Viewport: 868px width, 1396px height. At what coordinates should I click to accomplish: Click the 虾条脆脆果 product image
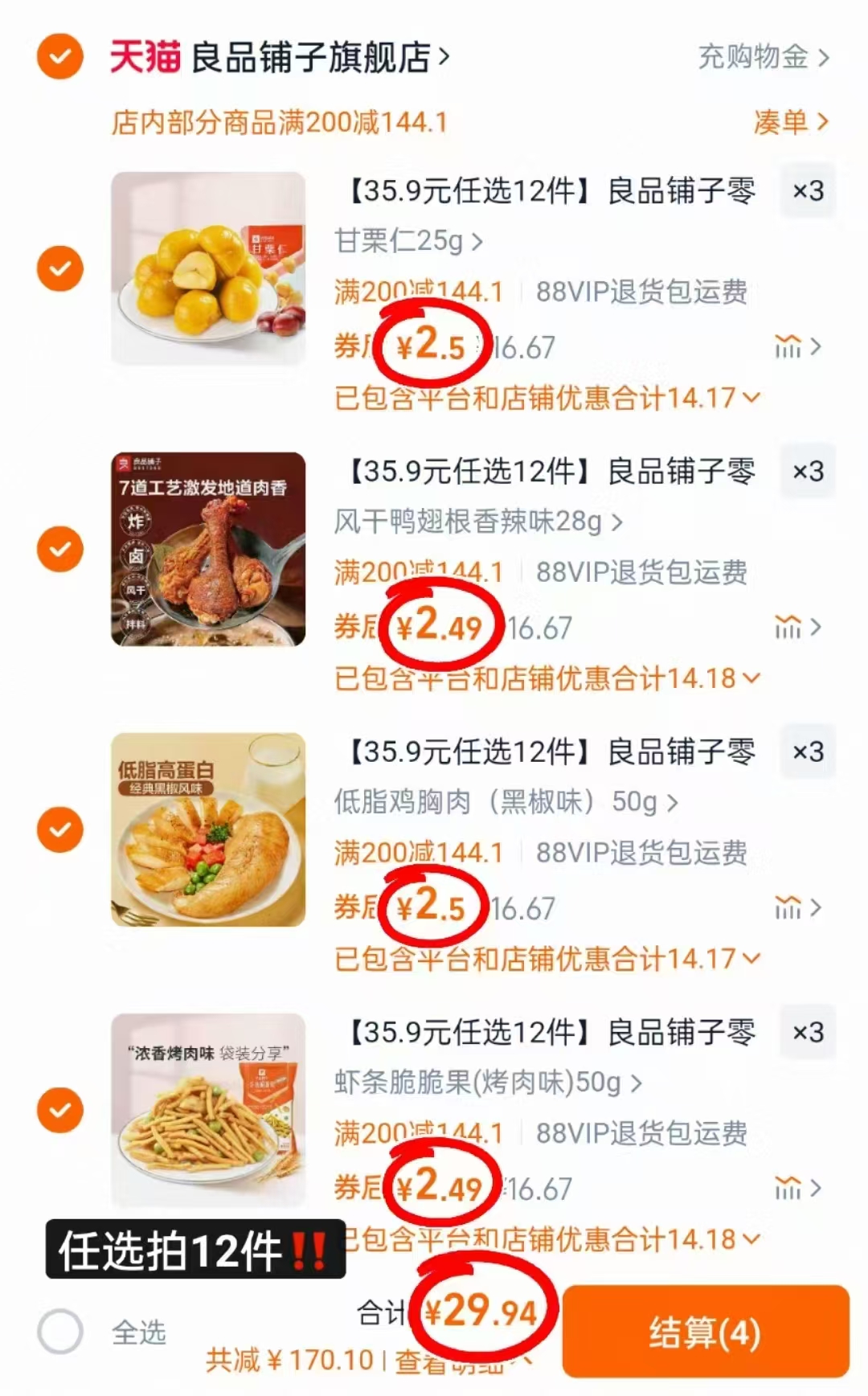(209, 1112)
